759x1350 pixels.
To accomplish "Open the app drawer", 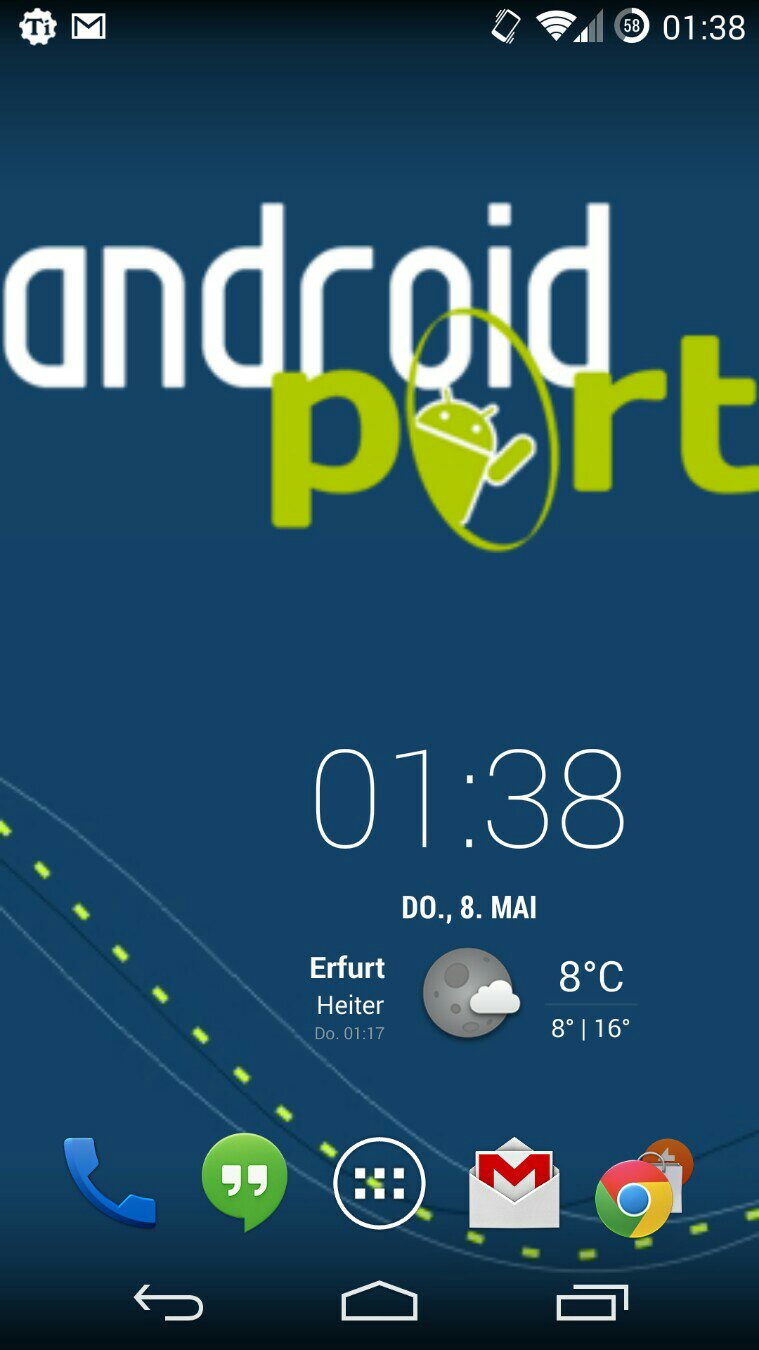I will [379, 1183].
